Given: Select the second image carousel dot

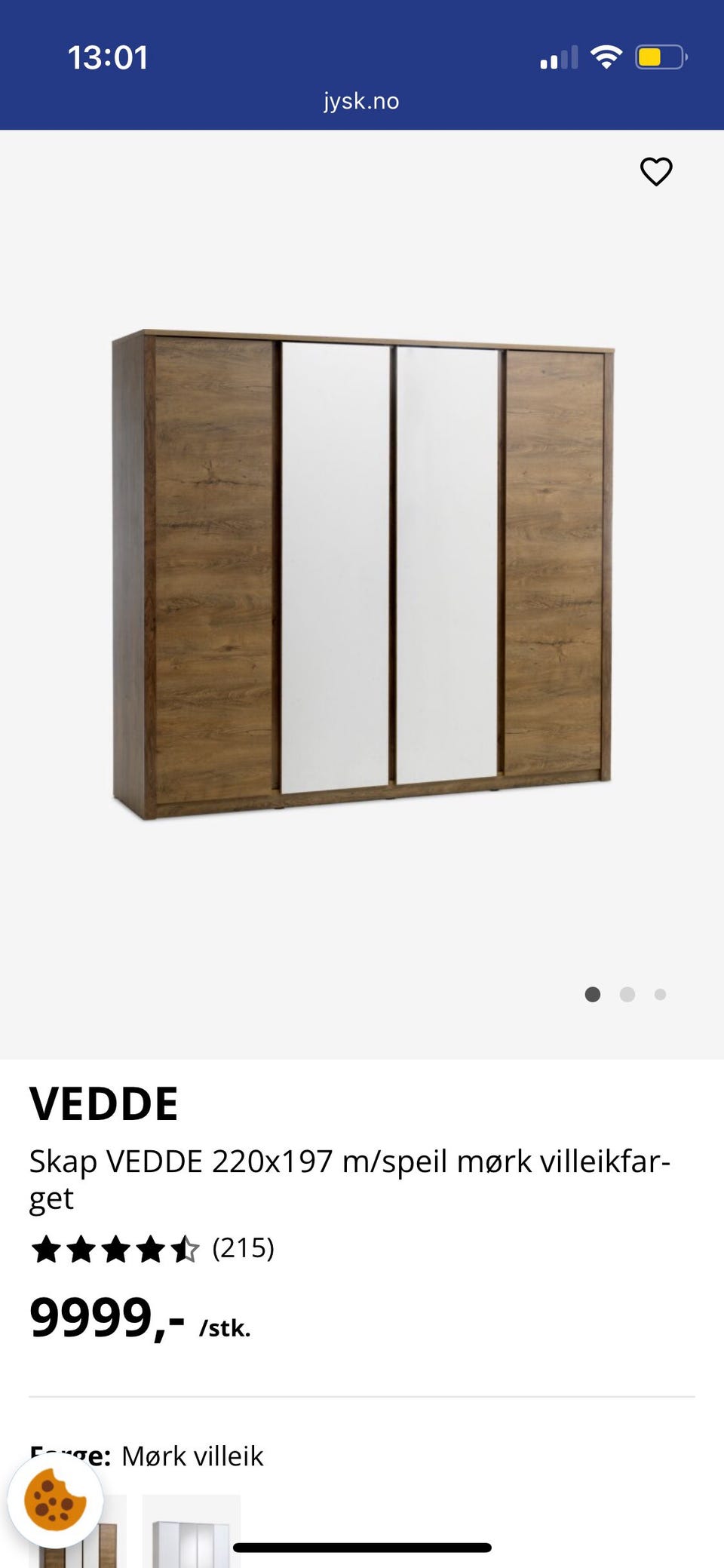Looking at the screenshot, I should 627,995.
